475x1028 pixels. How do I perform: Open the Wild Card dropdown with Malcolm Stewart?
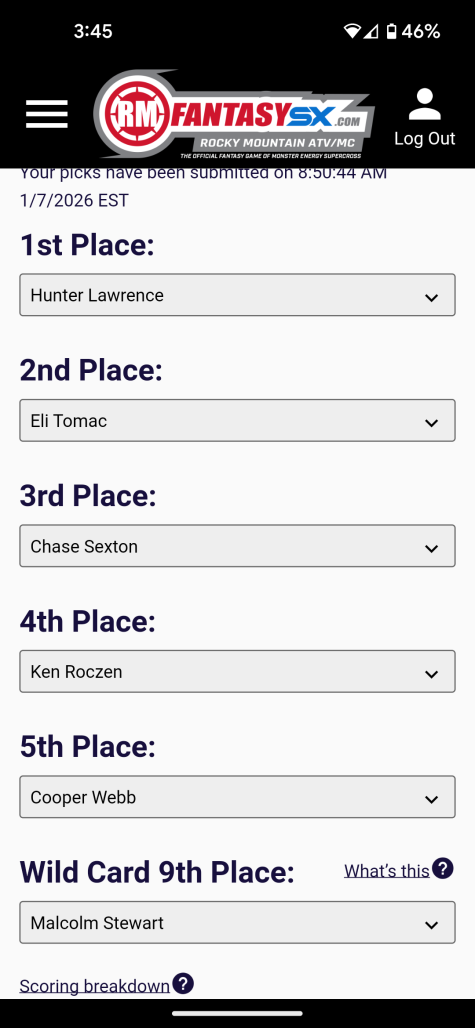pyautogui.click(x=237, y=922)
